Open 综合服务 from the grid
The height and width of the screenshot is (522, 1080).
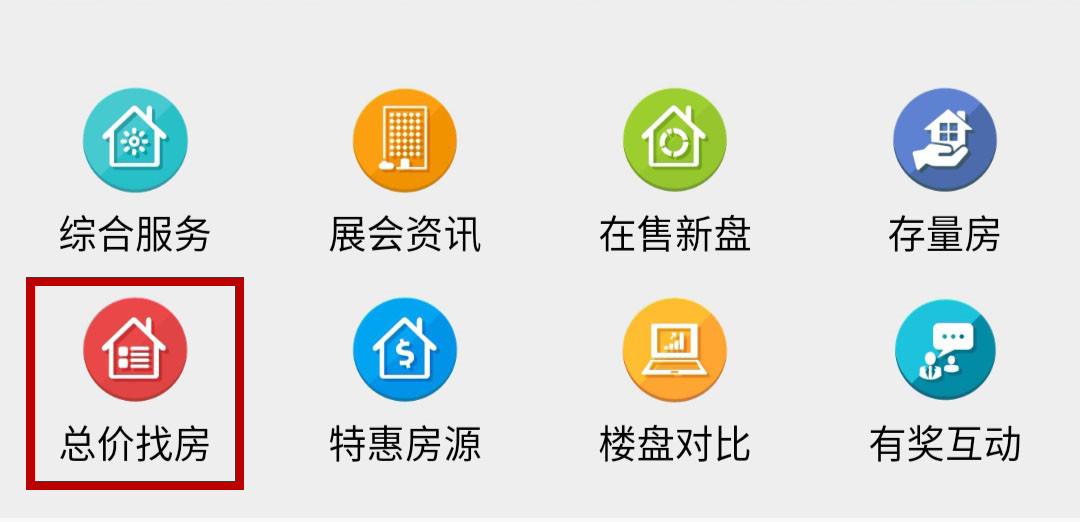(135, 141)
